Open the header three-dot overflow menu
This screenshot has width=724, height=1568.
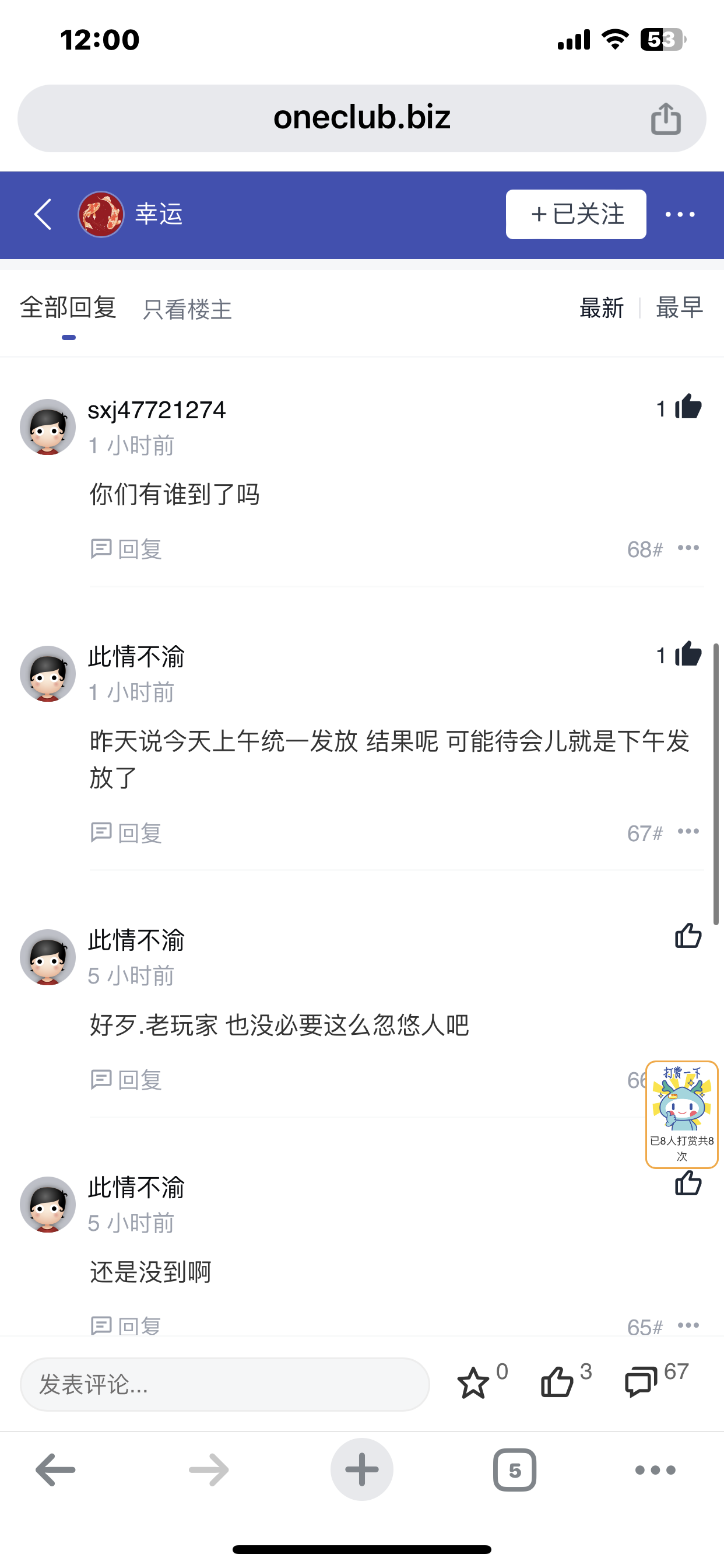pyautogui.click(x=680, y=214)
